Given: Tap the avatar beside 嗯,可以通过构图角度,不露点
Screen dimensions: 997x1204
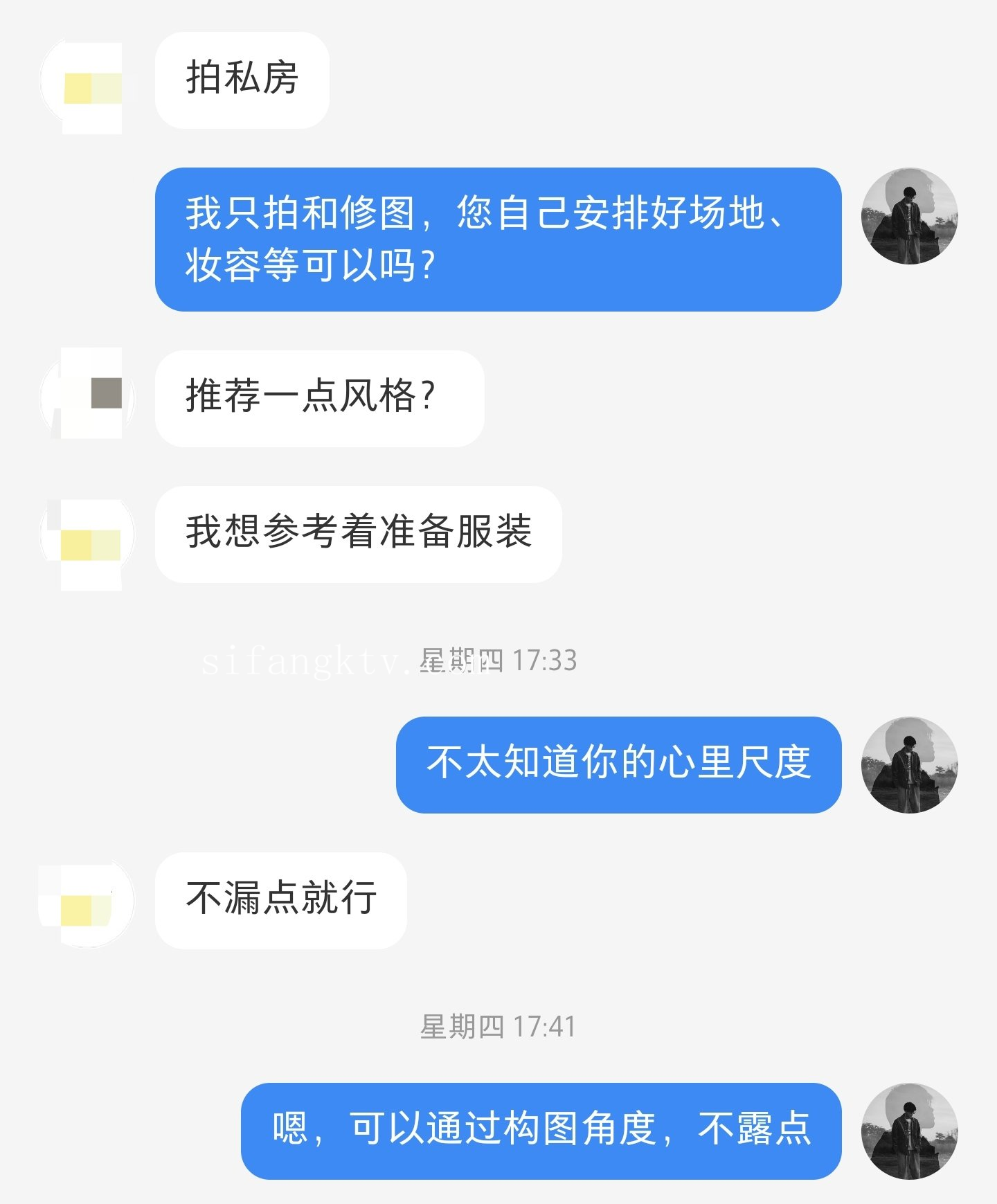Looking at the screenshot, I should 909,1131.
